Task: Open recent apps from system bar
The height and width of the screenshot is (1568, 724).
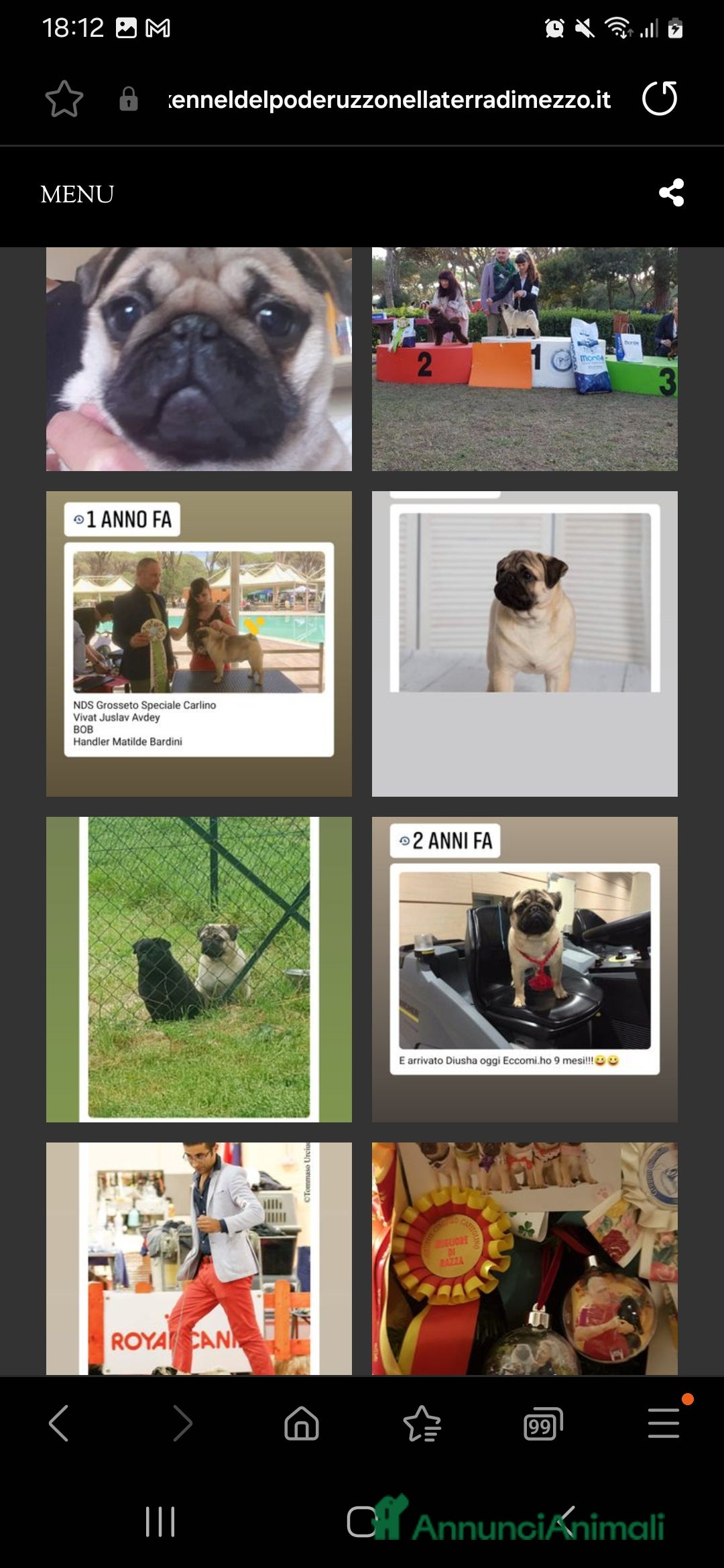Action: [160, 1522]
